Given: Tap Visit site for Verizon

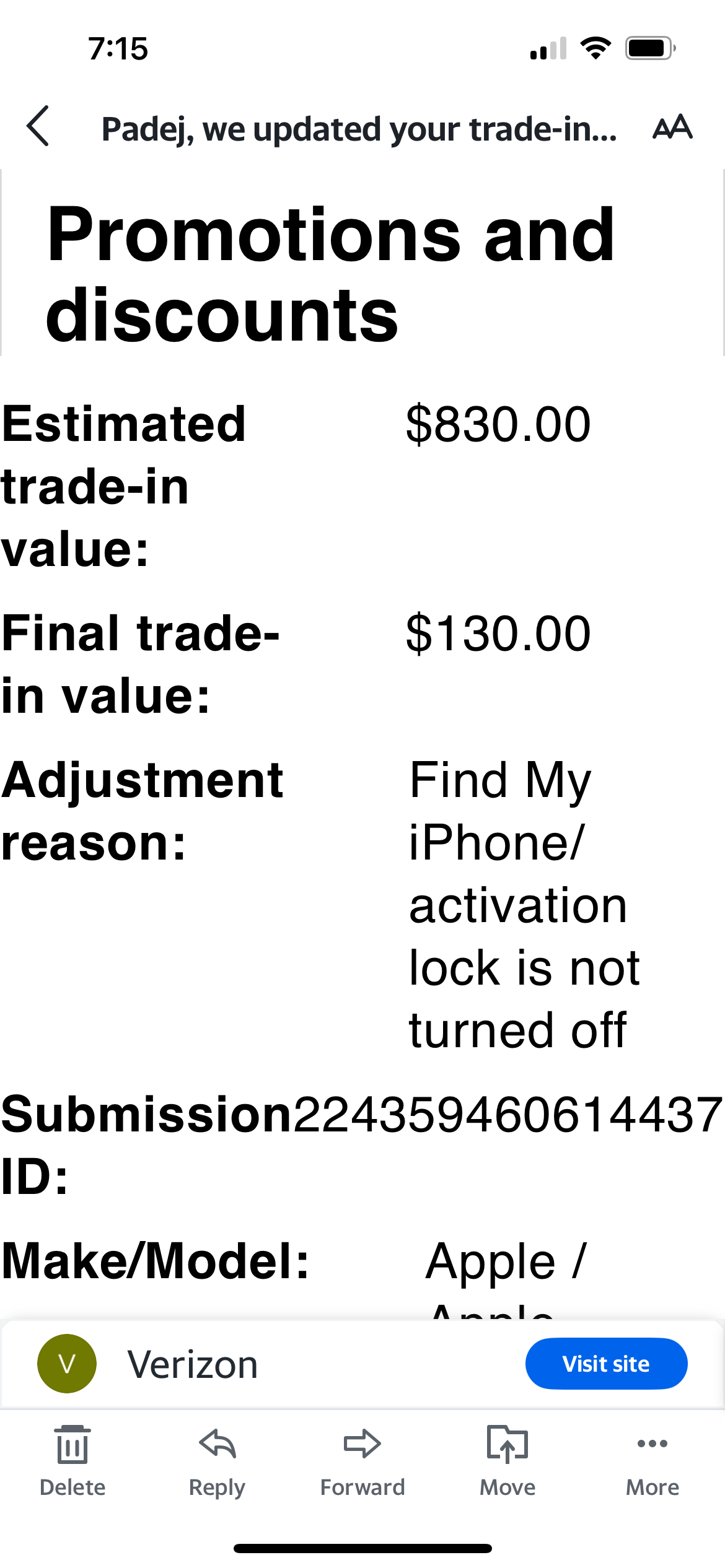Looking at the screenshot, I should (605, 1364).
